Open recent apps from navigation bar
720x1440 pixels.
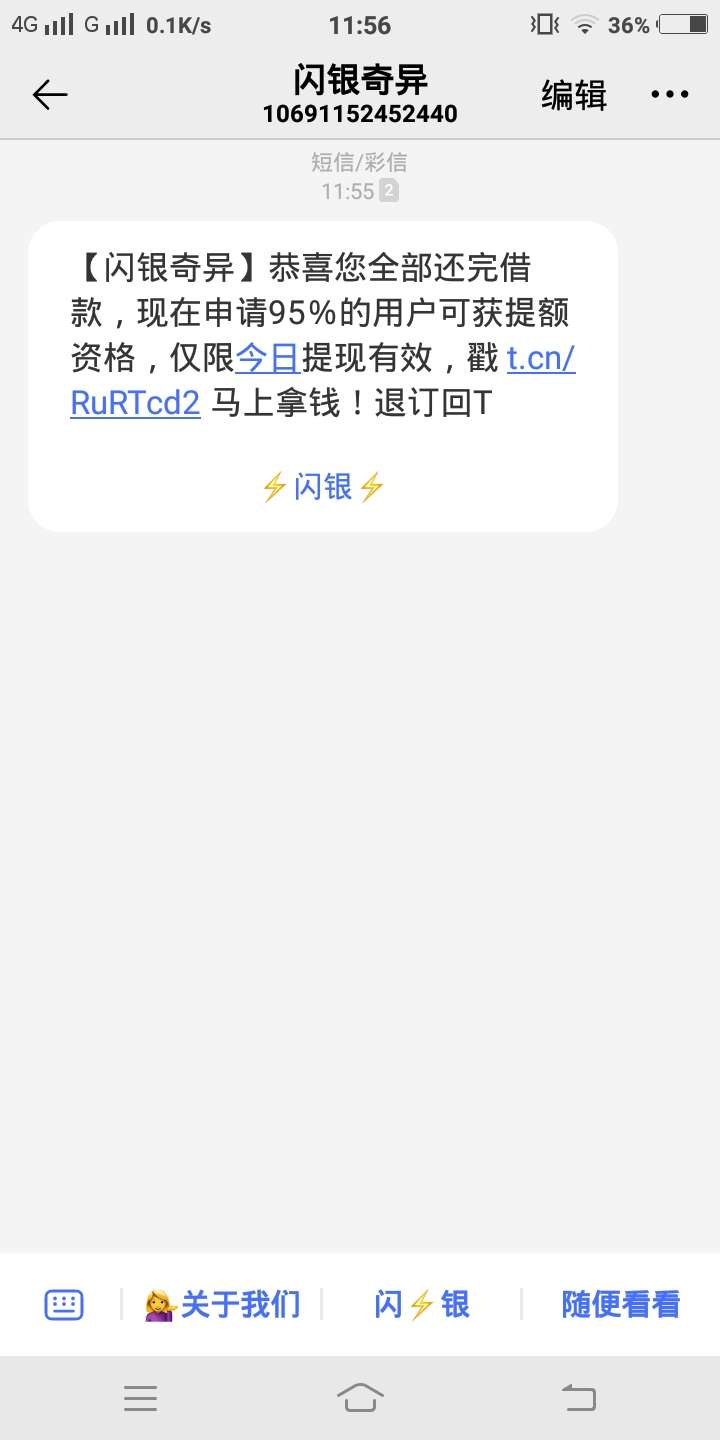coord(140,1398)
